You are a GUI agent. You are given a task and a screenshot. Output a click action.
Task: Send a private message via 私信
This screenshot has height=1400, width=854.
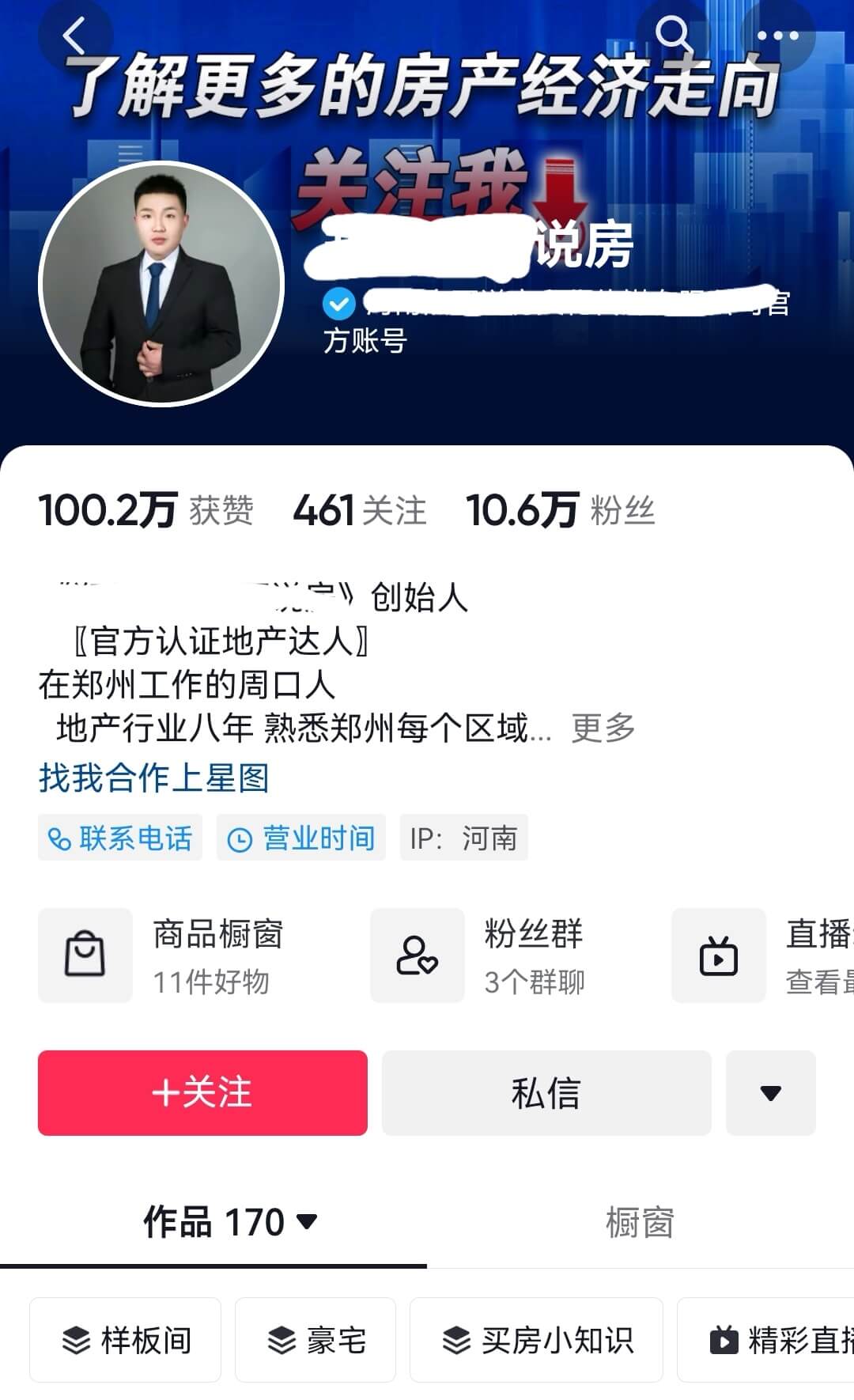click(x=546, y=1093)
